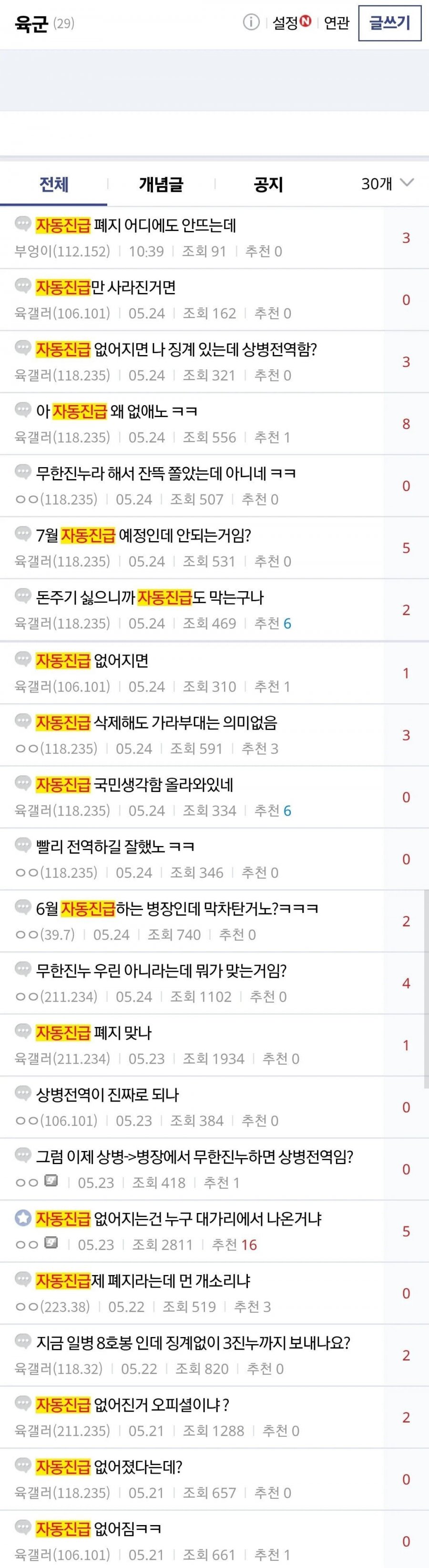
Task: Expand the 30개 posts-per-page dropdown
Action: point(387,183)
